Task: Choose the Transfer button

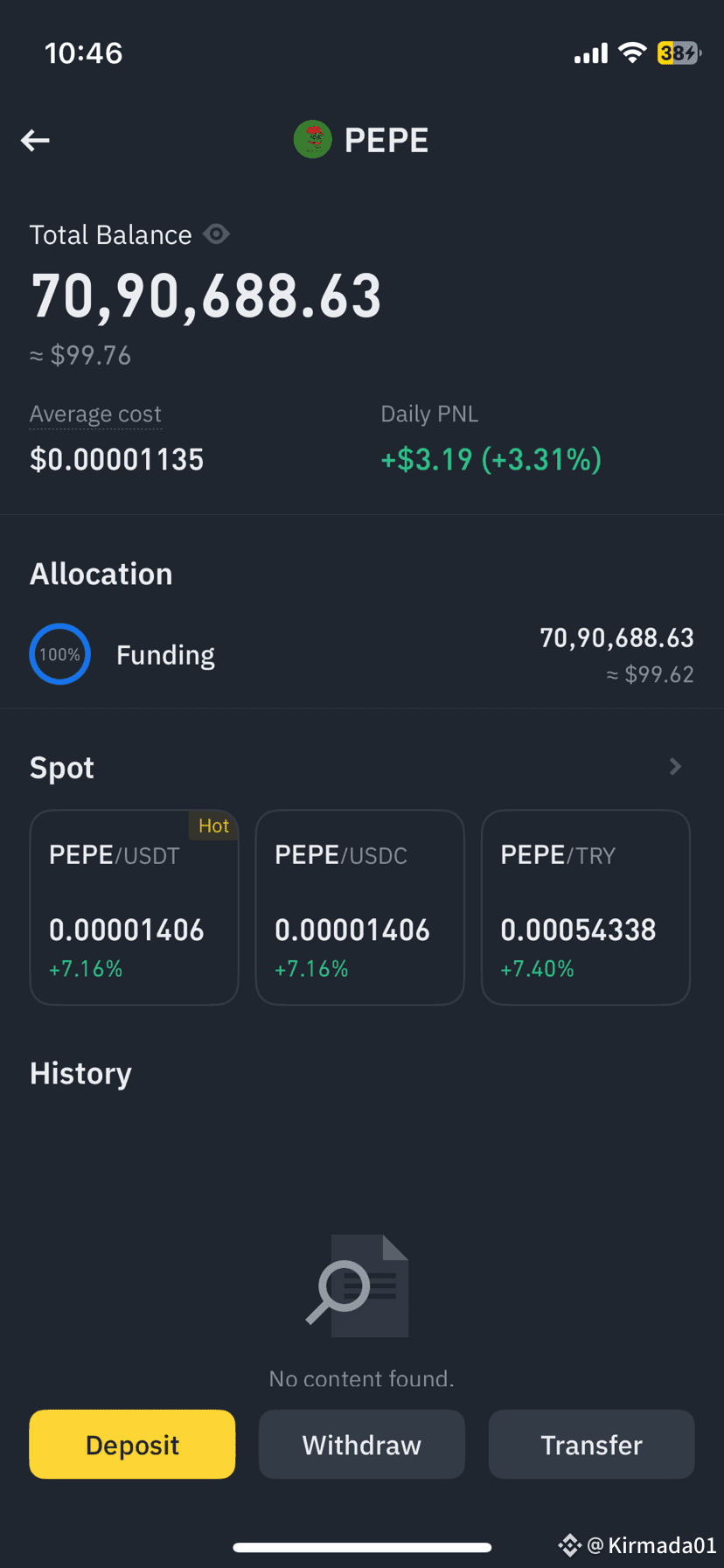Action: pos(591,1444)
